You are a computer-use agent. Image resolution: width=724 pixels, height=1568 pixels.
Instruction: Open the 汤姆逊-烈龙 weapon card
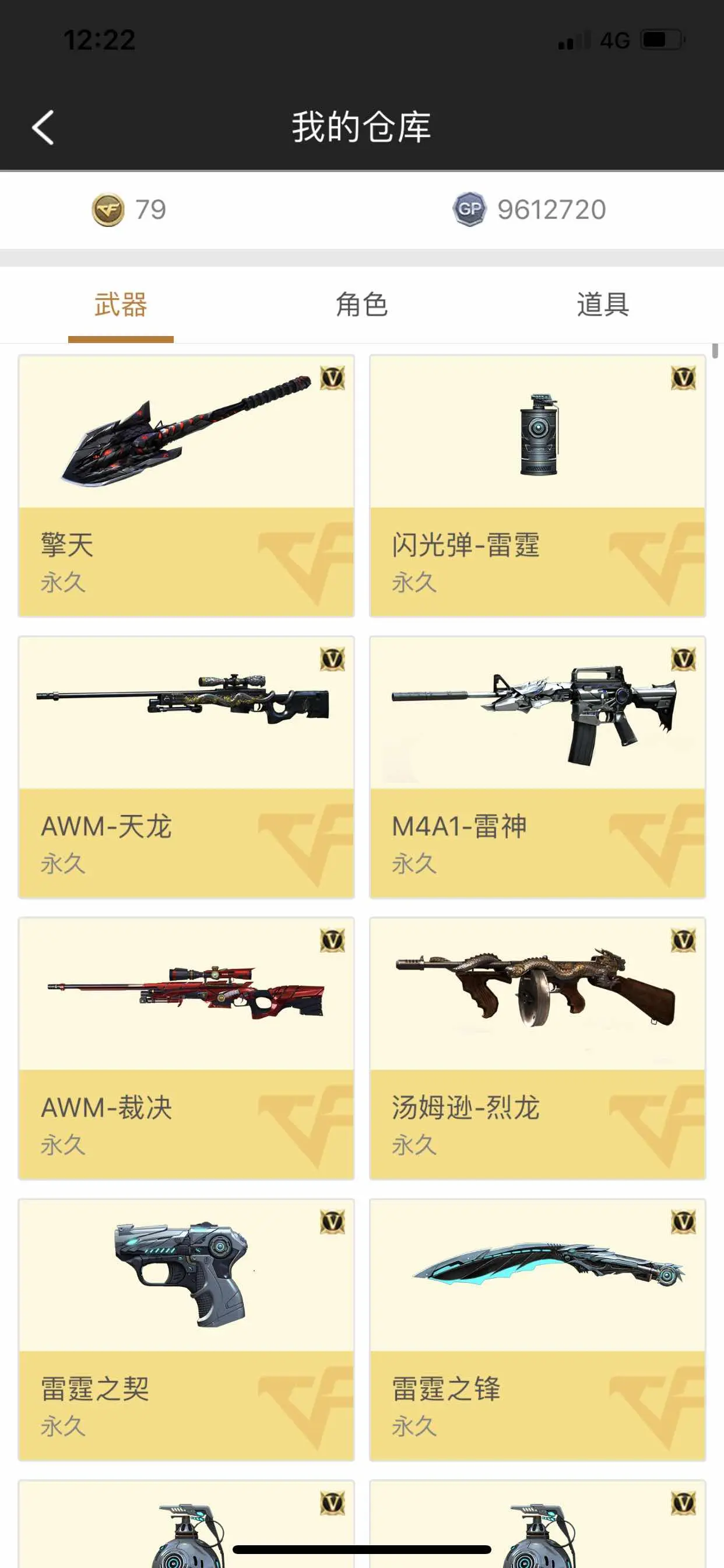click(537, 1048)
